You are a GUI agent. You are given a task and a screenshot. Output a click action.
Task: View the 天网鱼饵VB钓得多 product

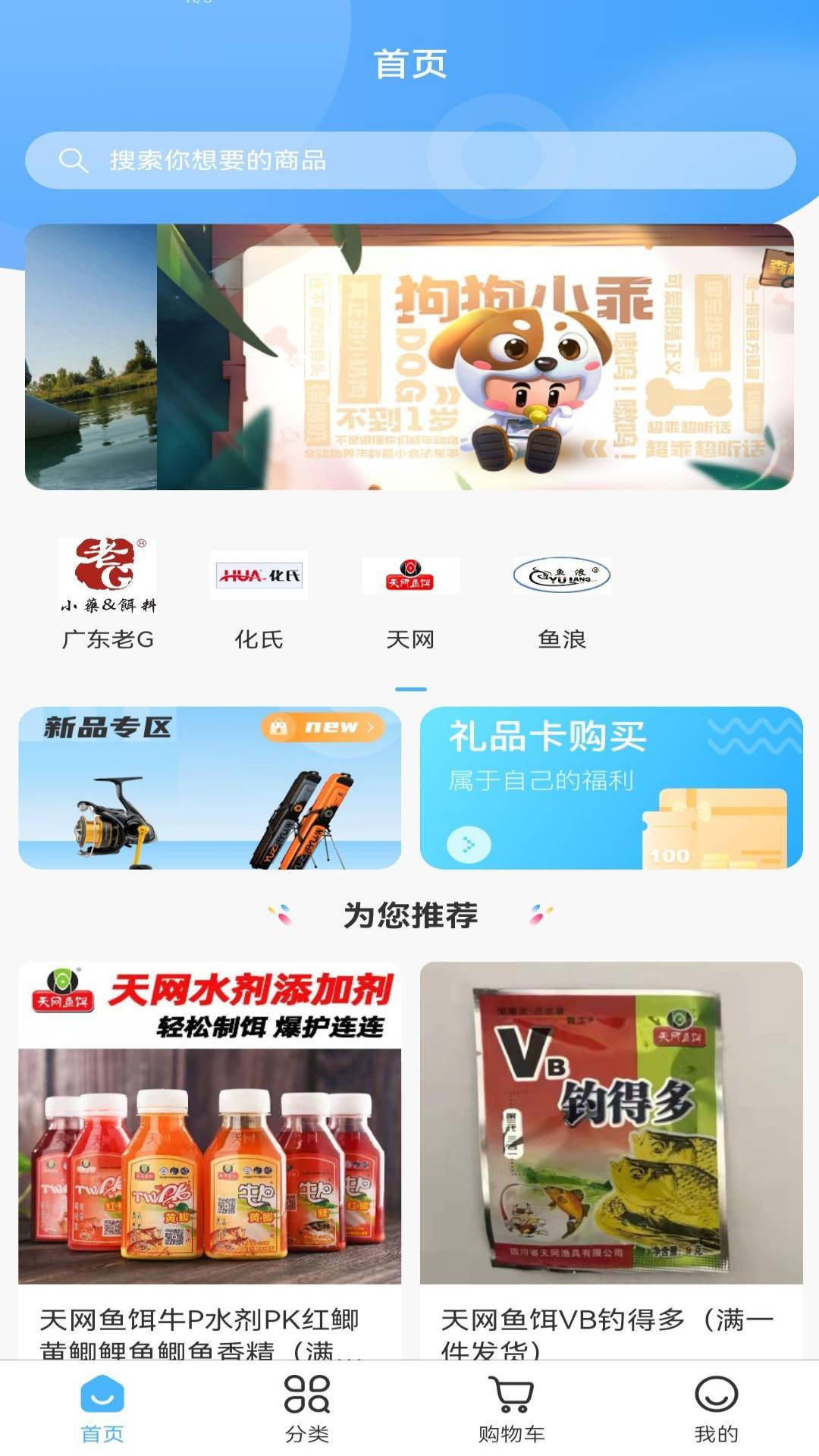(611, 1160)
